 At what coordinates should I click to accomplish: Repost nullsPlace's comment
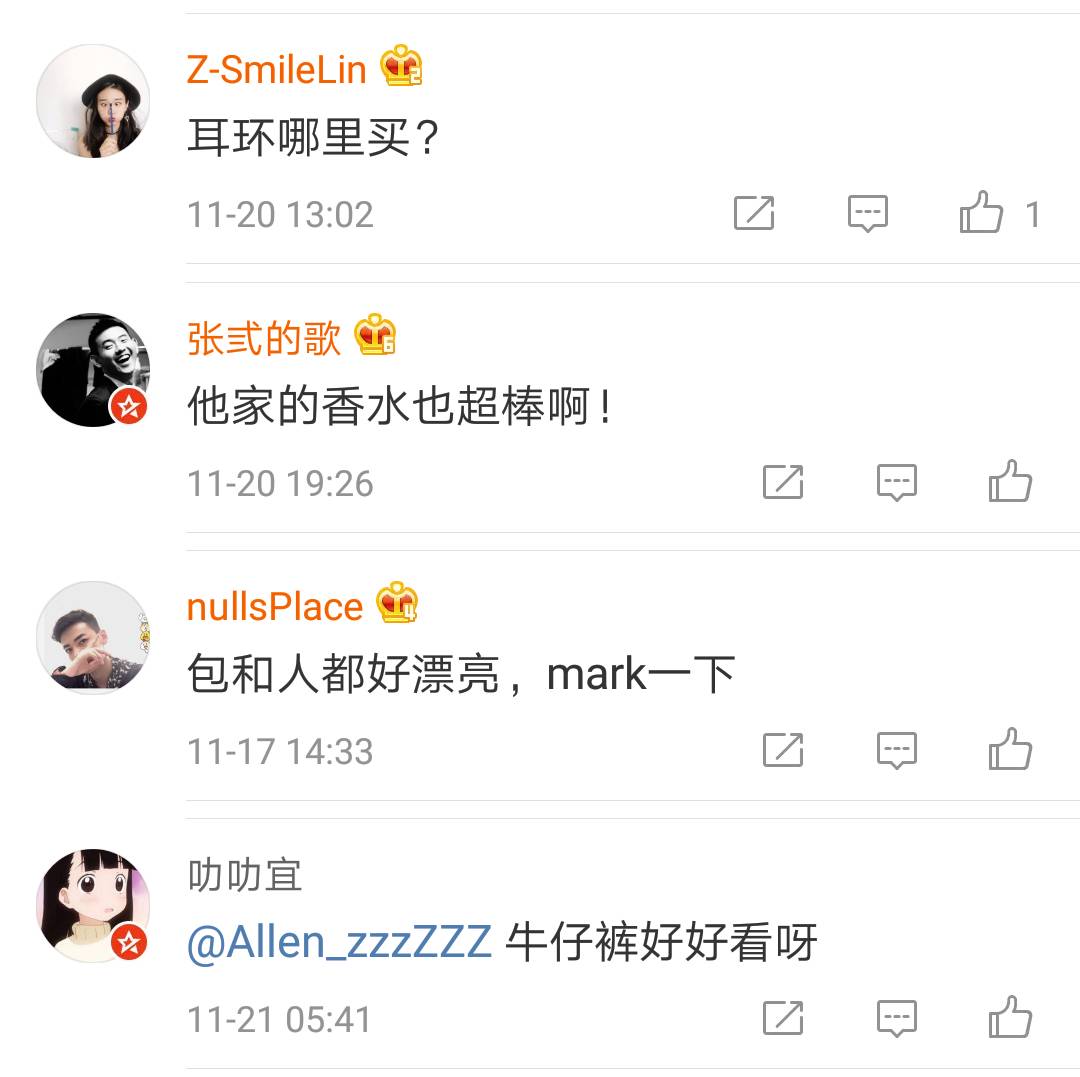pyautogui.click(x=783, y=750)
